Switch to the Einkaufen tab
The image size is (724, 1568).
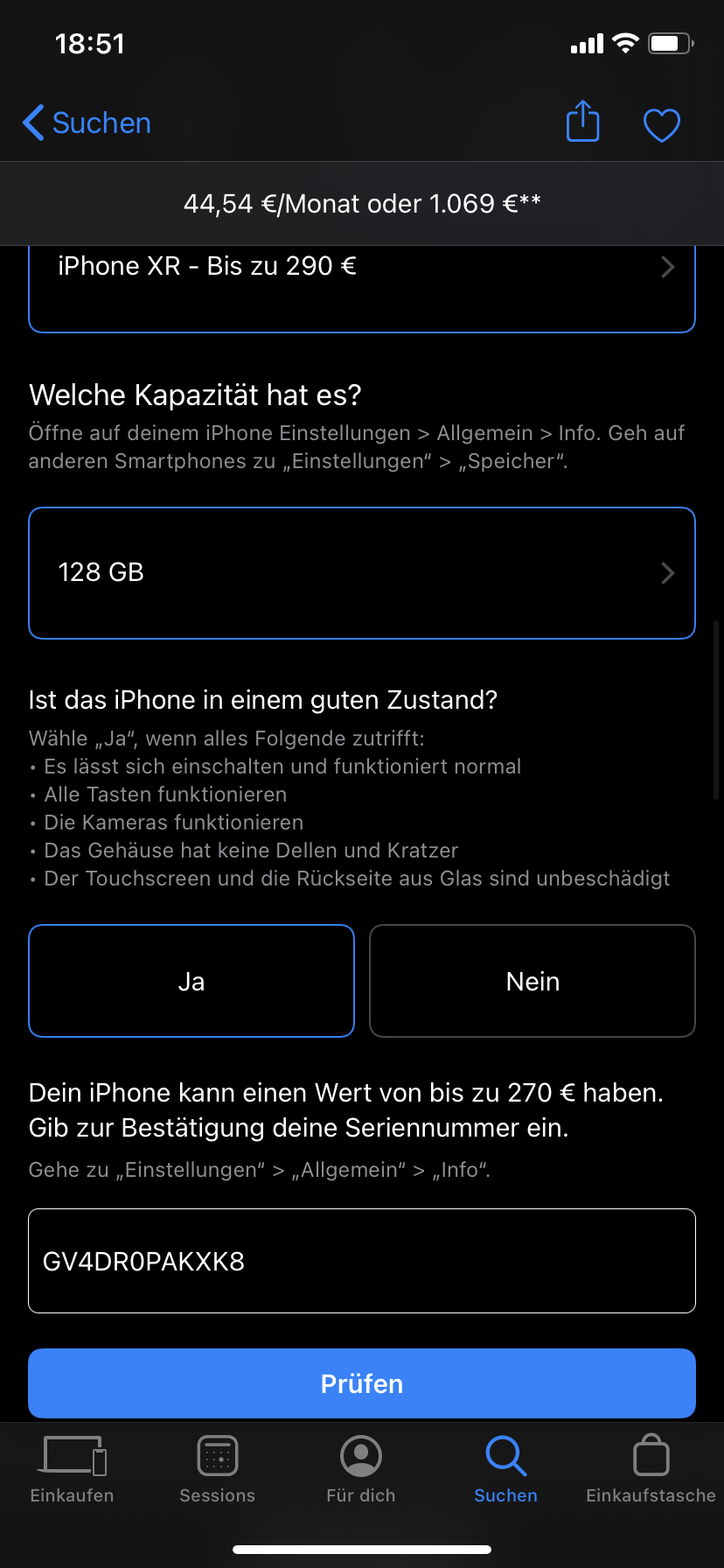73,1470
